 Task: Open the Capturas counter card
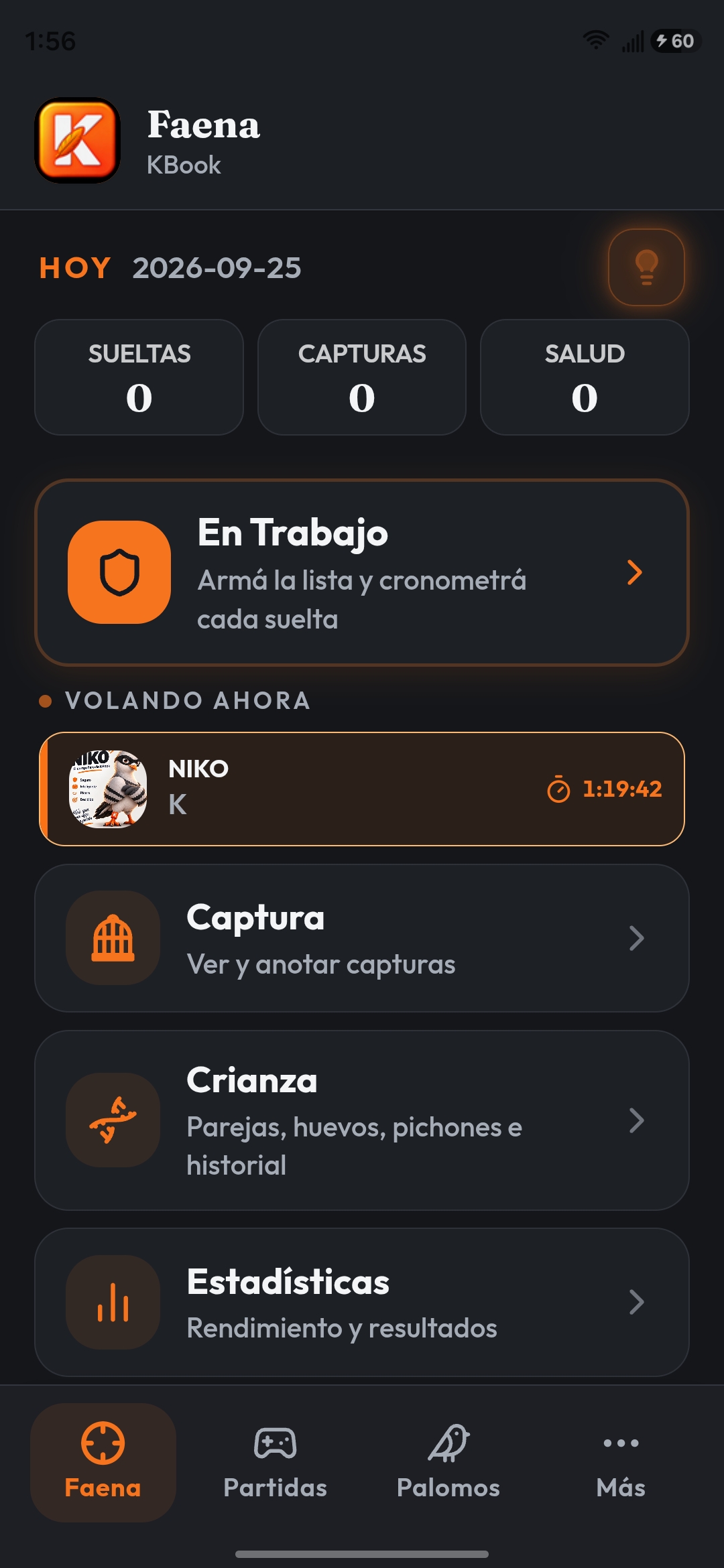362,377
